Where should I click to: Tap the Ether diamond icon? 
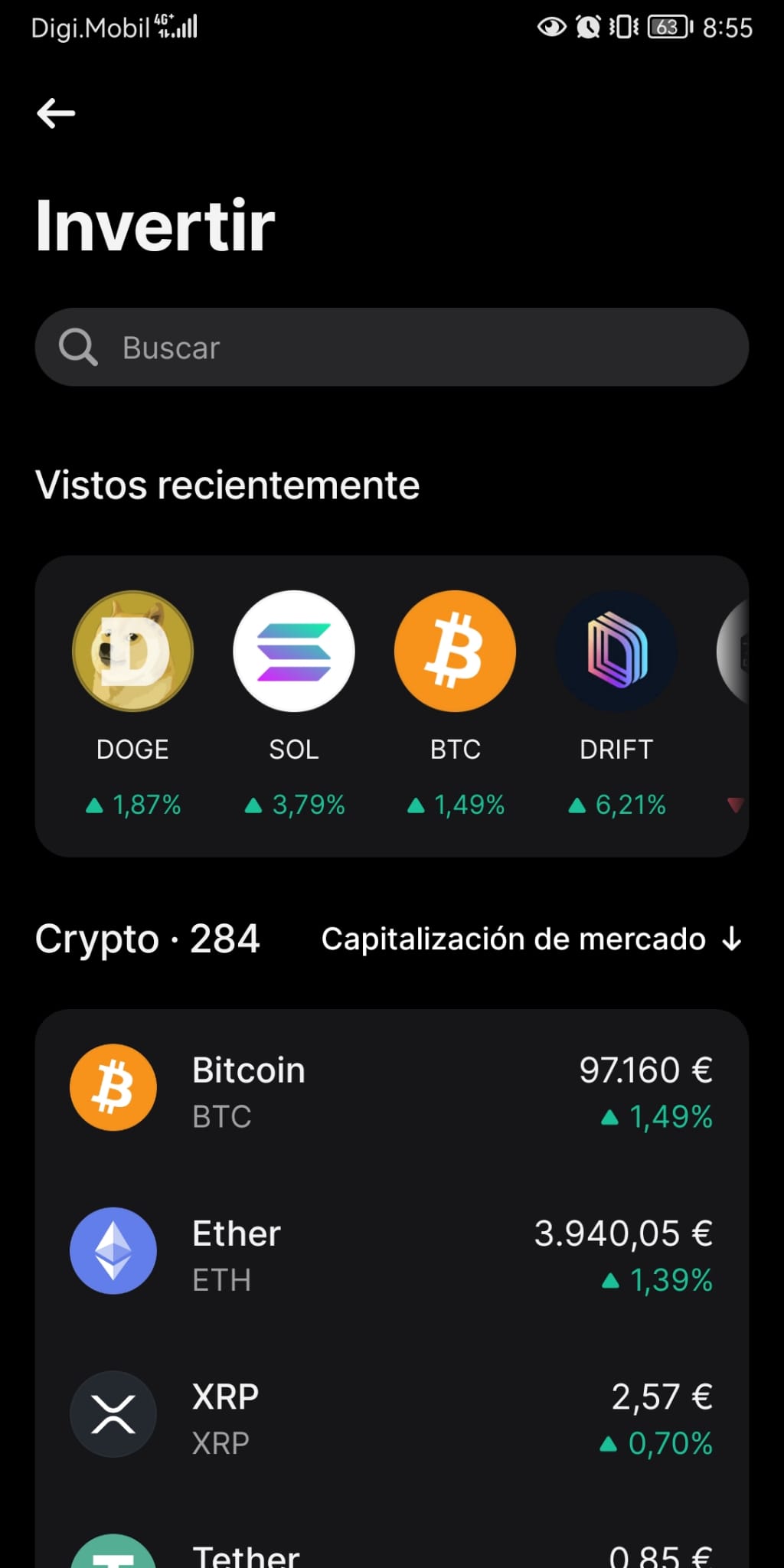coord(113,1252)
